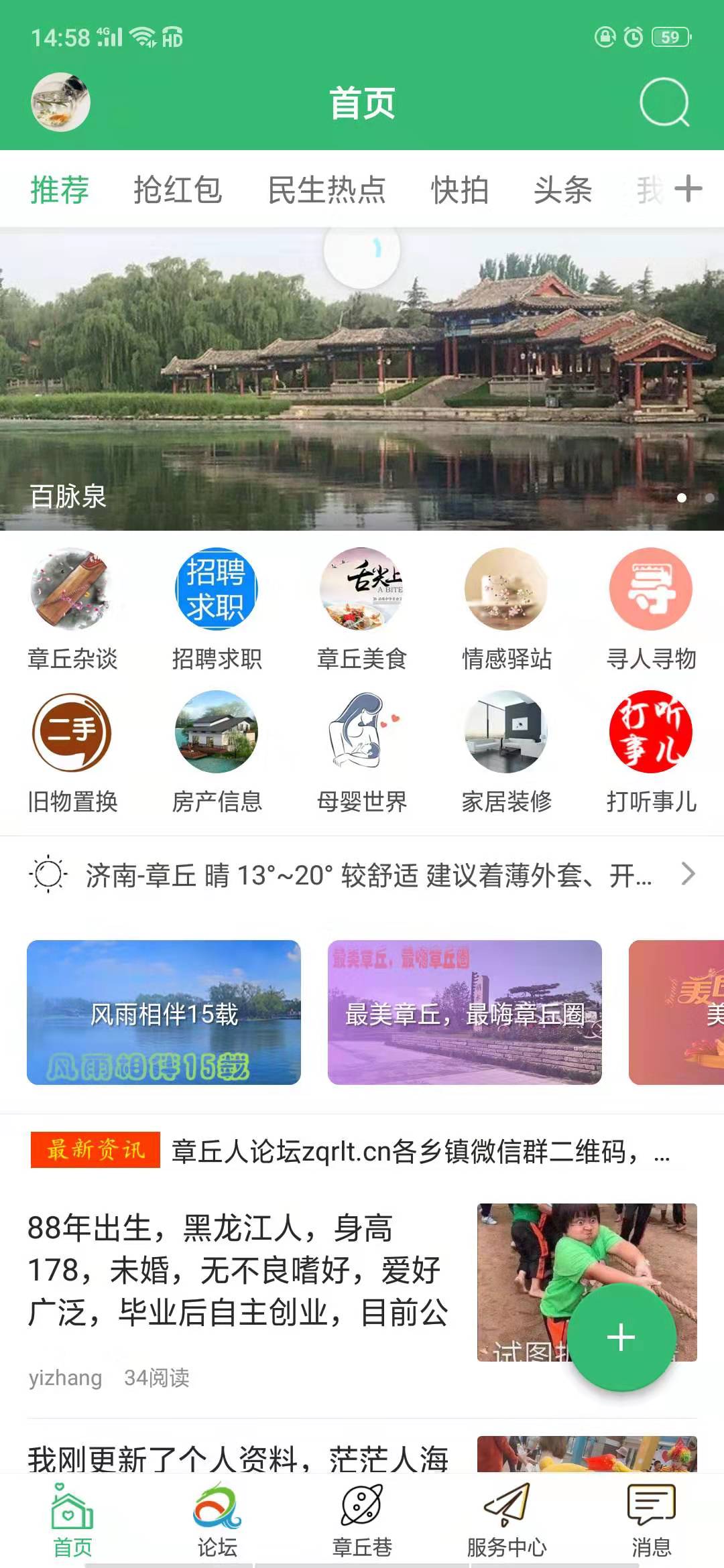Open the search icon in header
724x1568 pixels.
[x=664, y=103]
